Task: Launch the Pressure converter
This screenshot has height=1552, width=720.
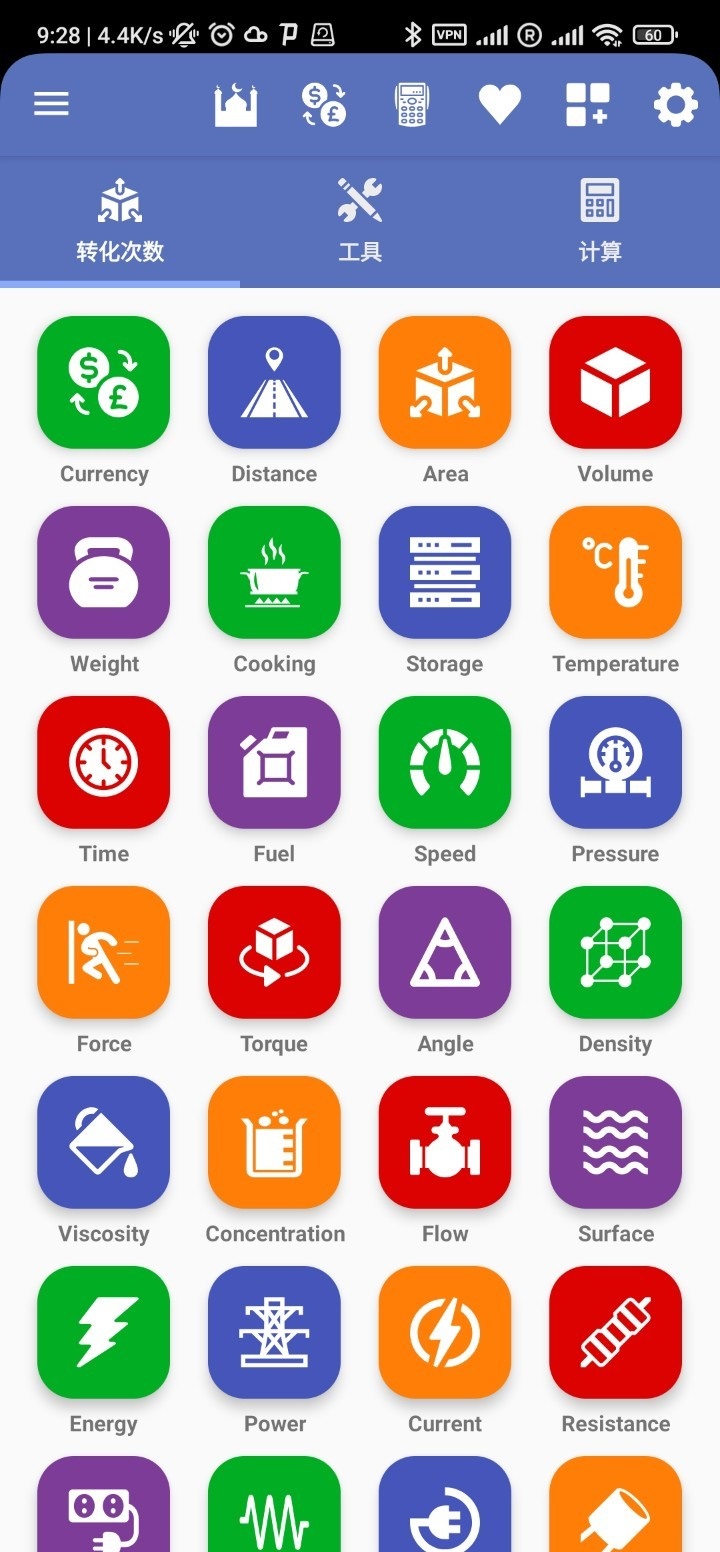Action: pyautogui.click(x=615, y=763)
